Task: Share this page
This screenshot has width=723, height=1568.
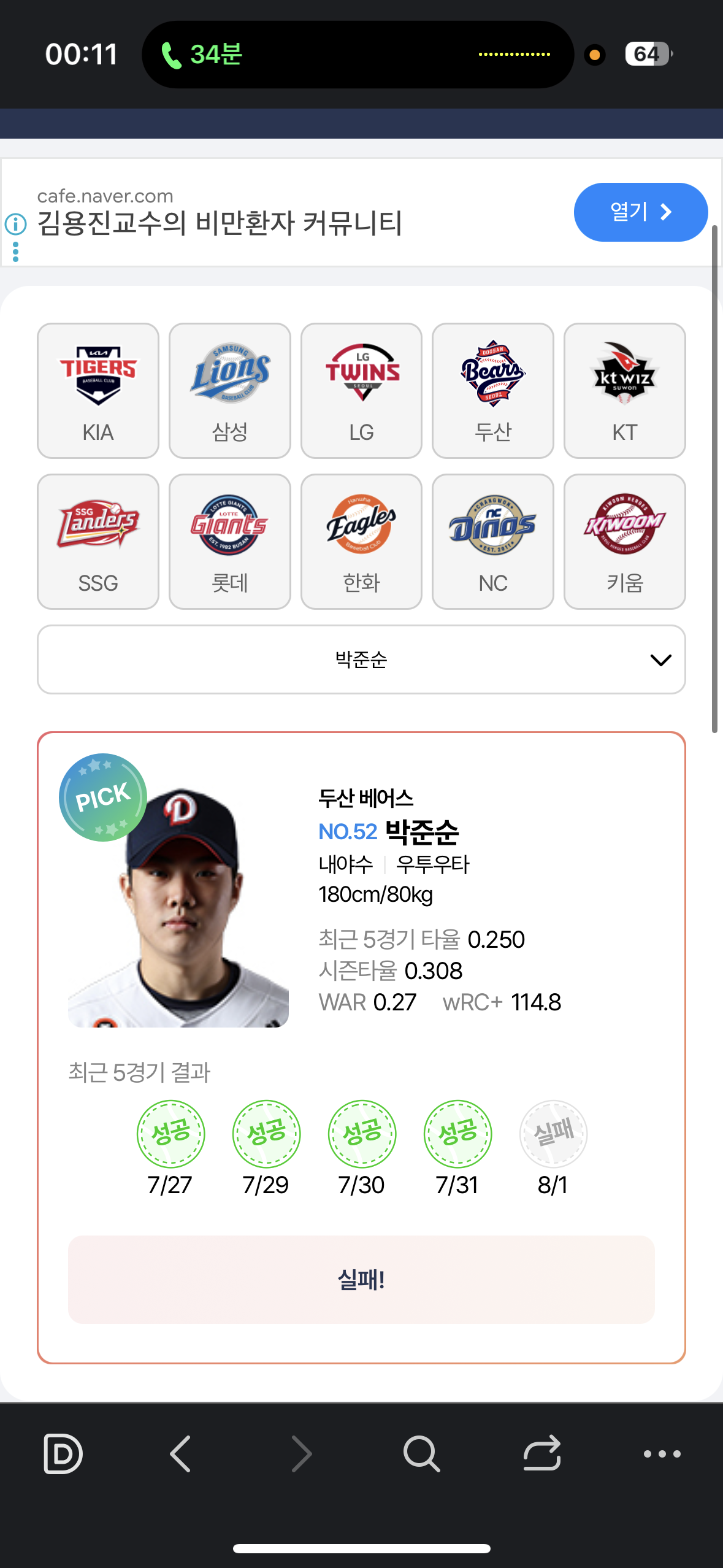Action: [542, 1453]
